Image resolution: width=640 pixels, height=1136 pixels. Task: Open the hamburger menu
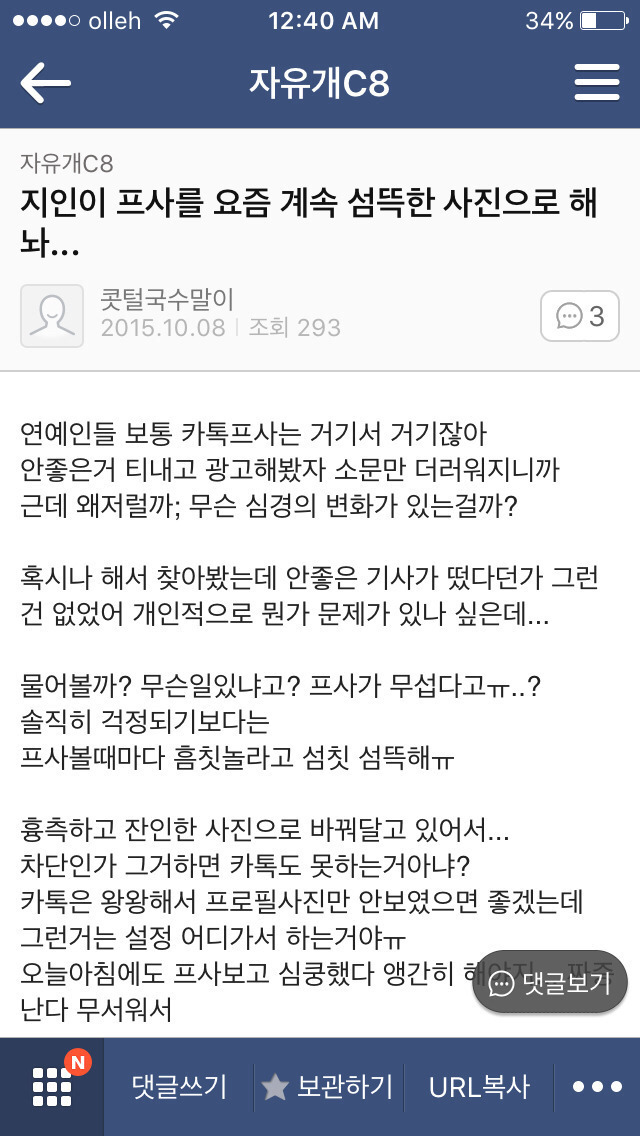(596, 84)
